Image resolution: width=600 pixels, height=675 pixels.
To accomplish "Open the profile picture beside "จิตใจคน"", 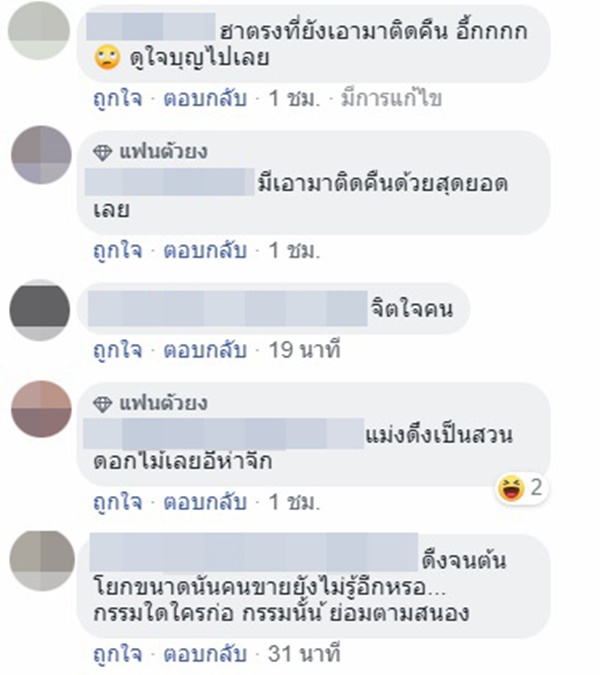I will 40,310.
